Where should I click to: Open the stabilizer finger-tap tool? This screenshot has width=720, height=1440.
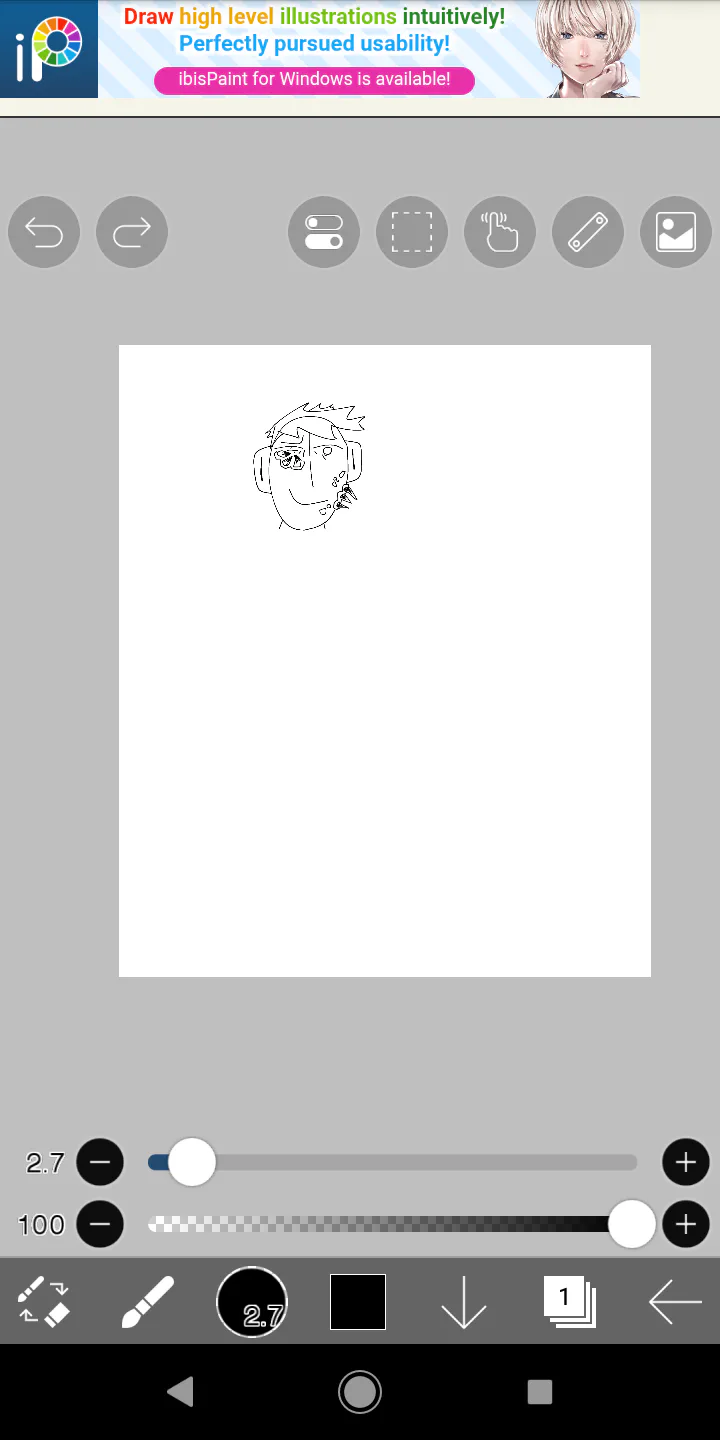(x=500, y=233)
